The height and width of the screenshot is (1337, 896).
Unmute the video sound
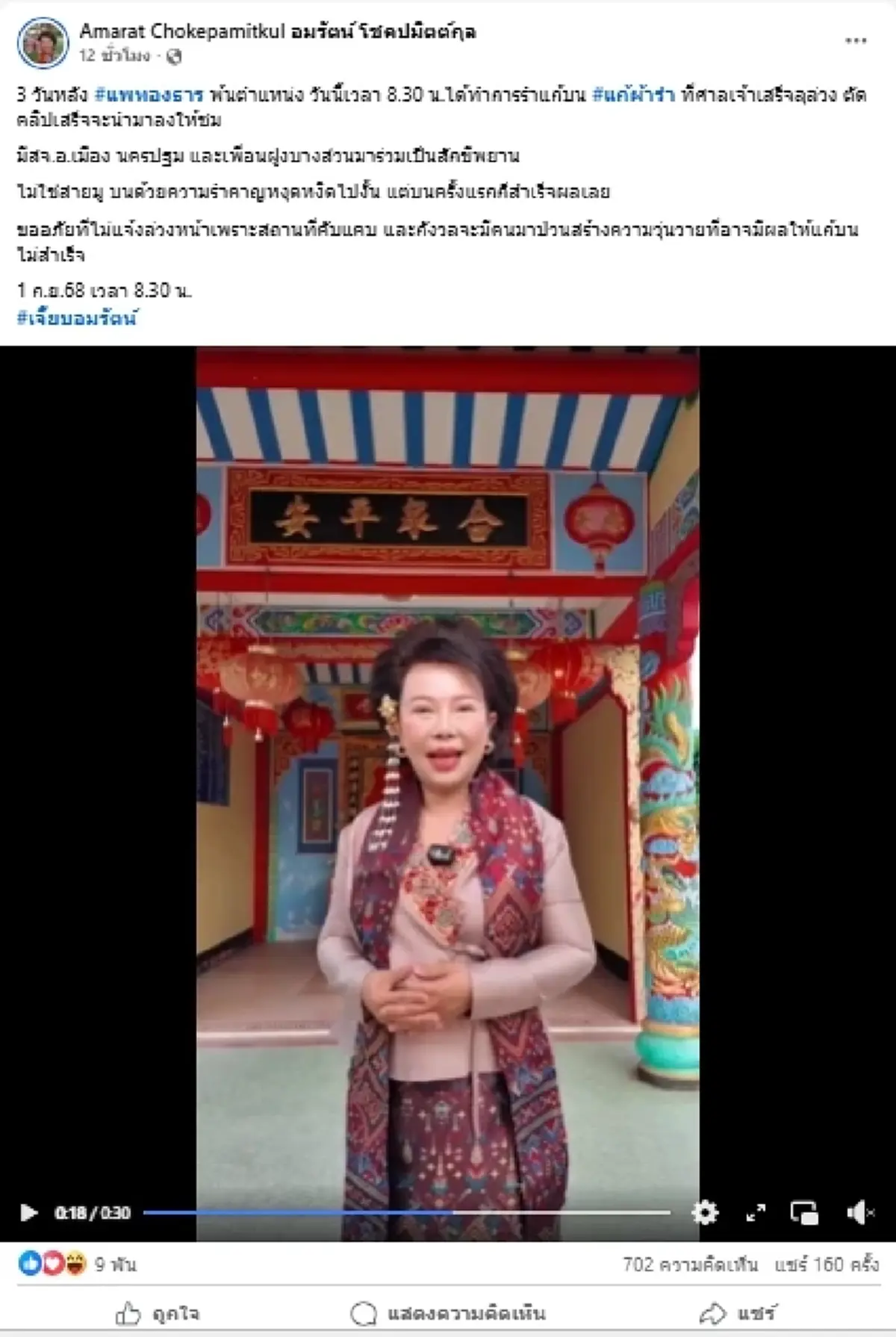tap(859, 1212)
